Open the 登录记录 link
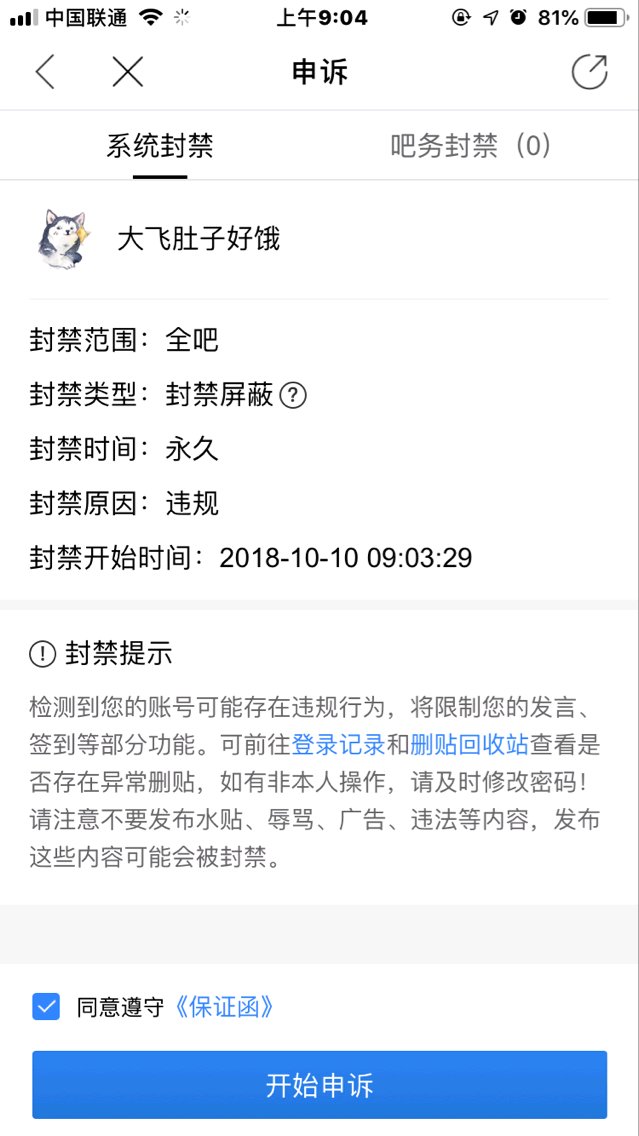Viewport: 639px width, 1136px height. tap(338, 744)
